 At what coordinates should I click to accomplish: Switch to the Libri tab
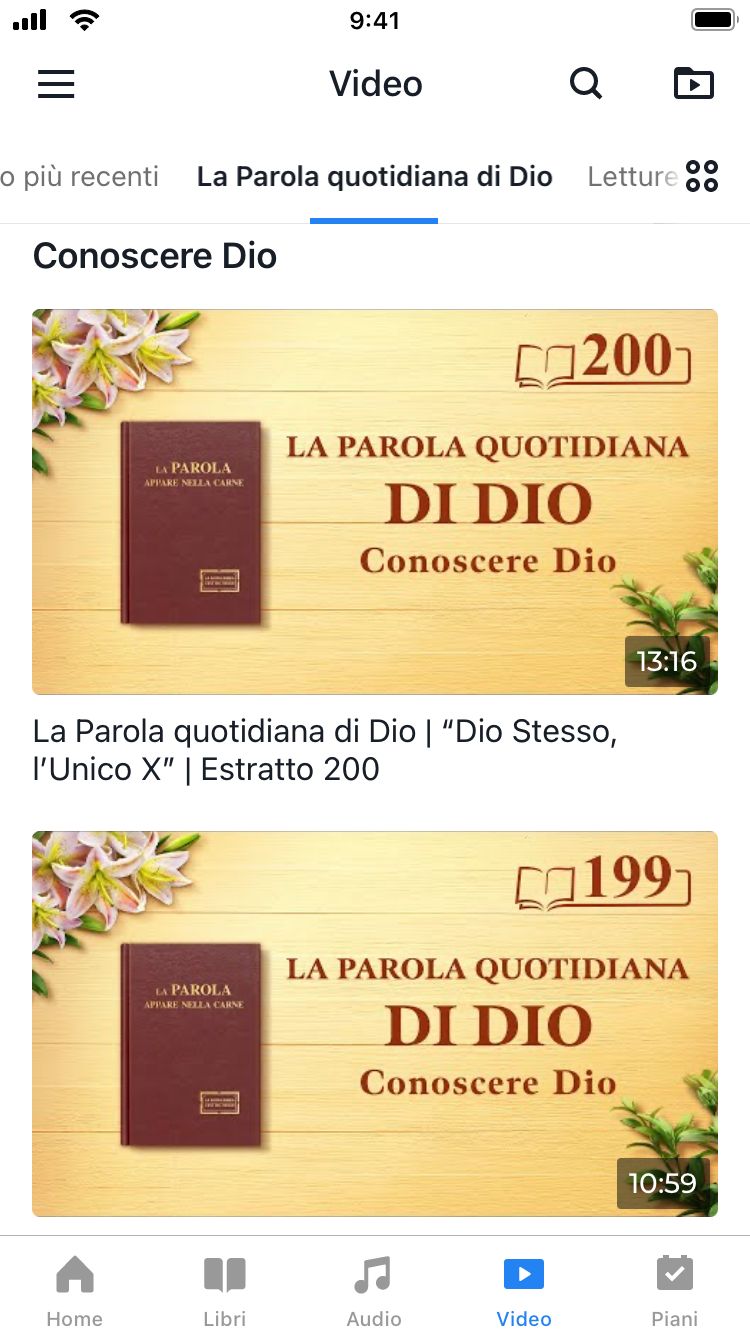pyautogui.click(x=225, y=1291)
